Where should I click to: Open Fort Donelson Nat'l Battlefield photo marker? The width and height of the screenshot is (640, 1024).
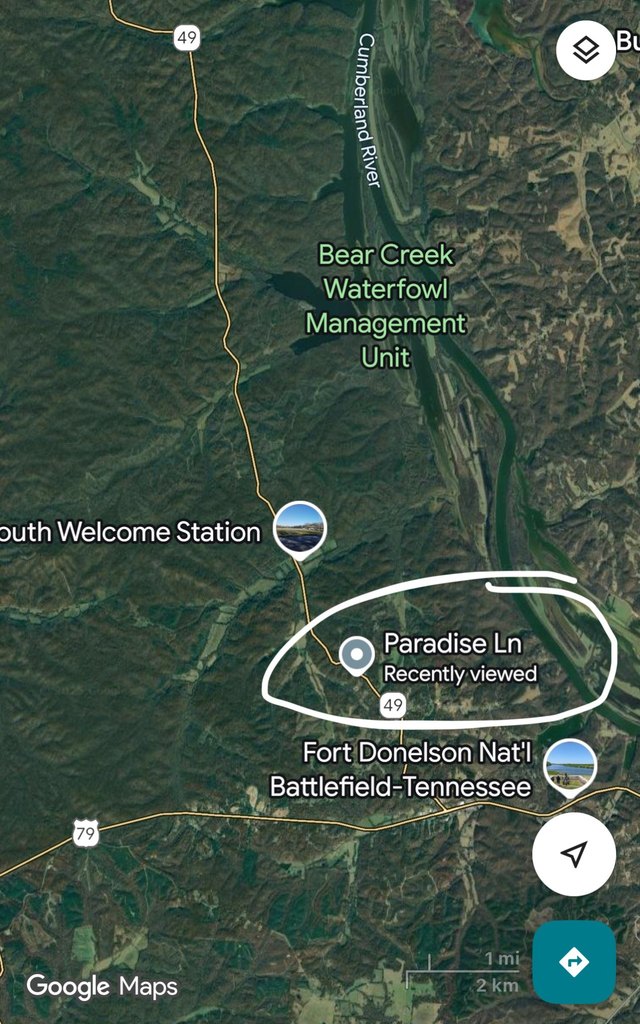point(570,766)
